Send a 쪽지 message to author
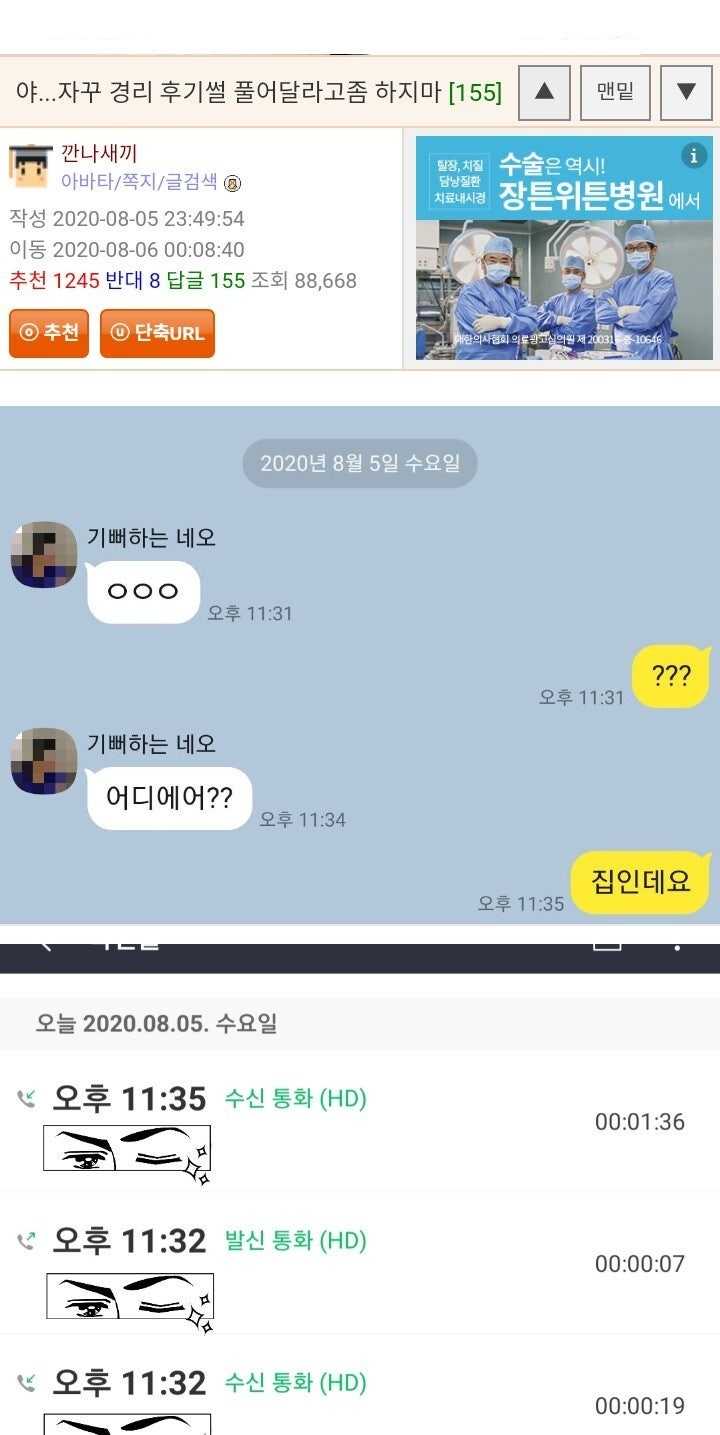Screen dimensions: 720x1435 click(132, 182)
